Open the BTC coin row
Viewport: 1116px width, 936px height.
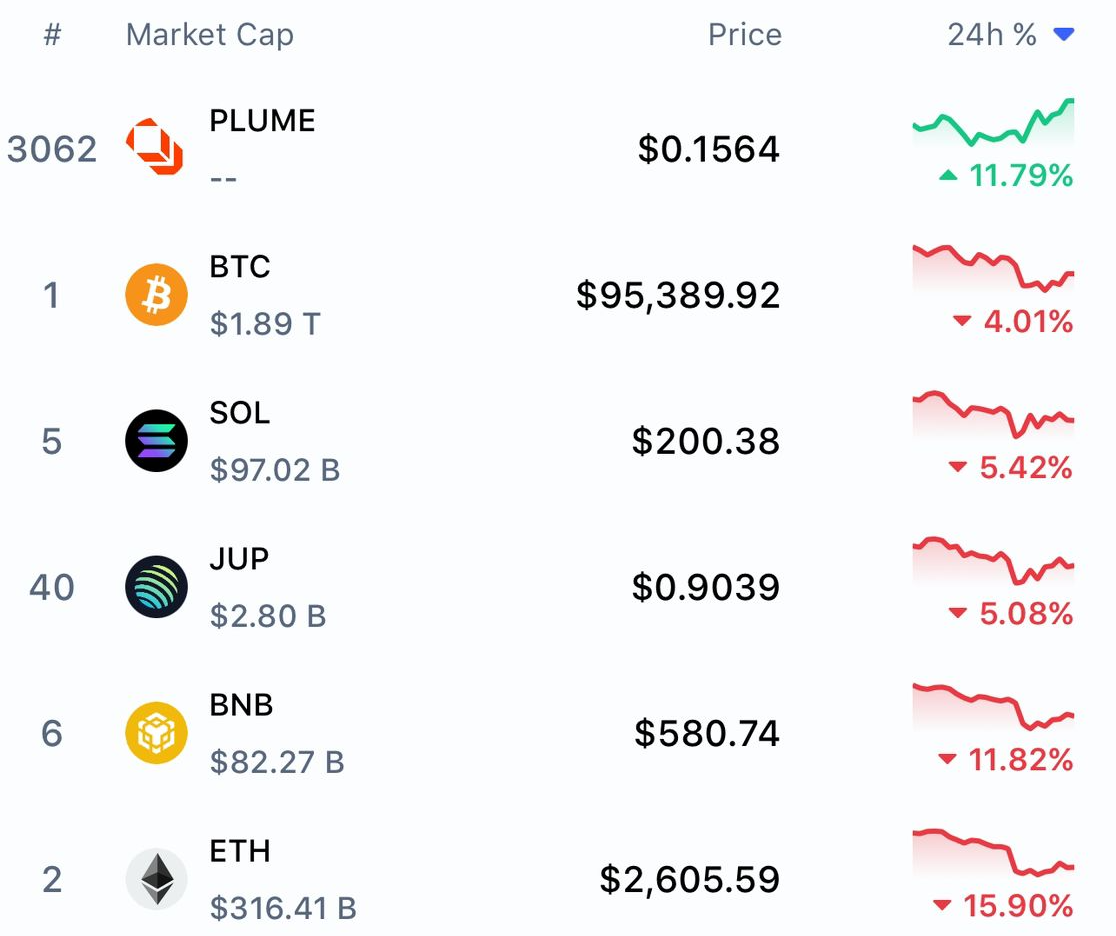click(240, 268)
